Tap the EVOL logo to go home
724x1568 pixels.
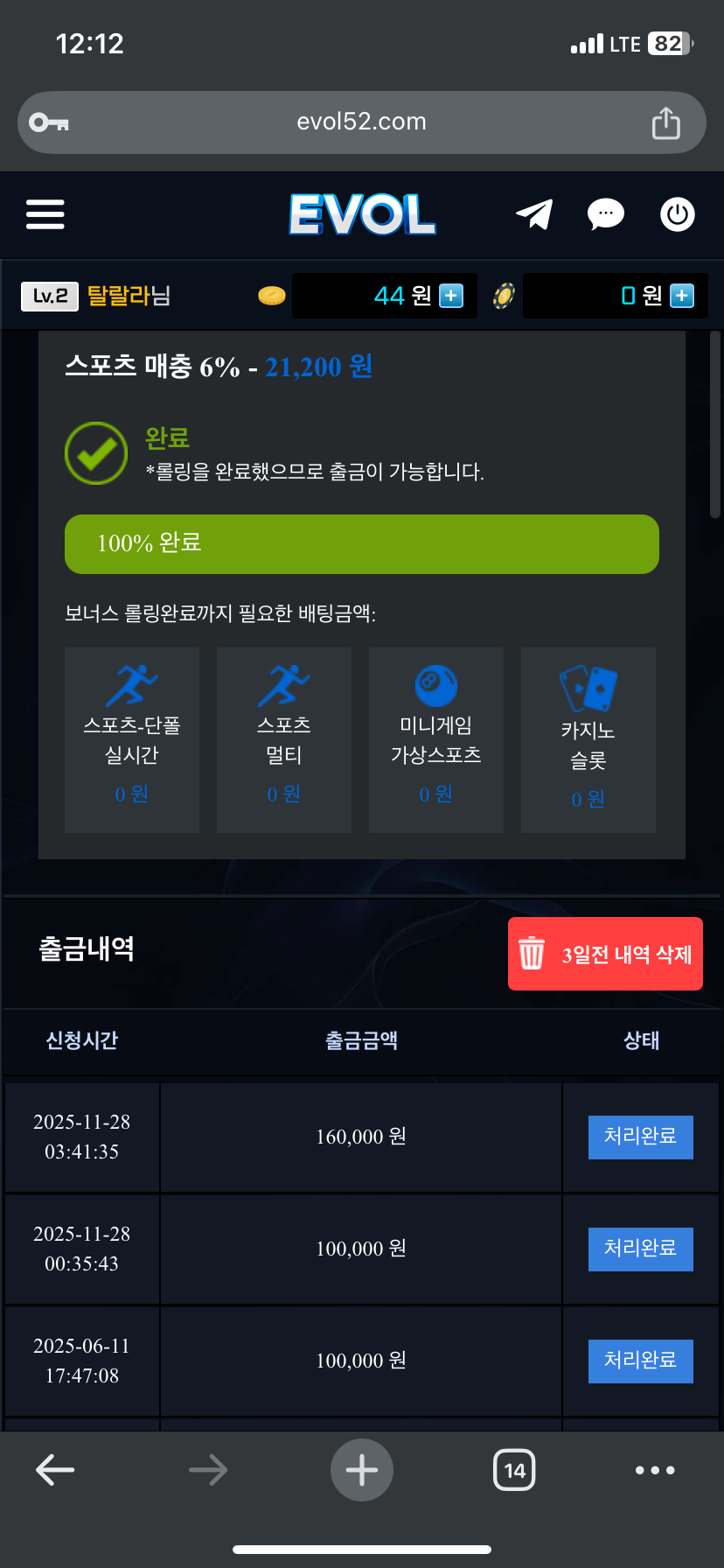click(362, 214)
